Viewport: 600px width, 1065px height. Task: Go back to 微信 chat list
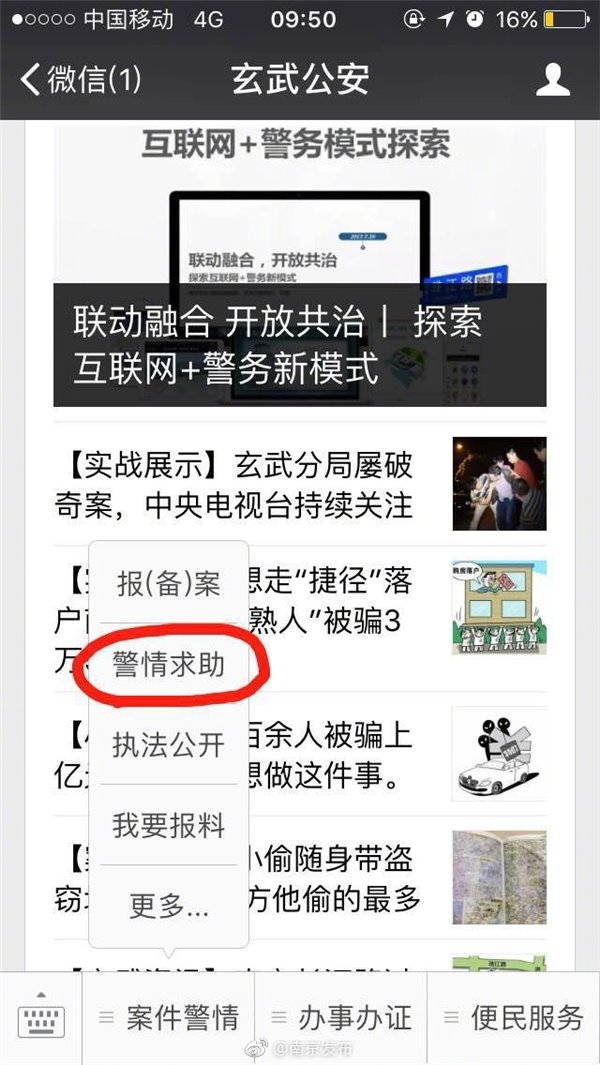point(80,80)
